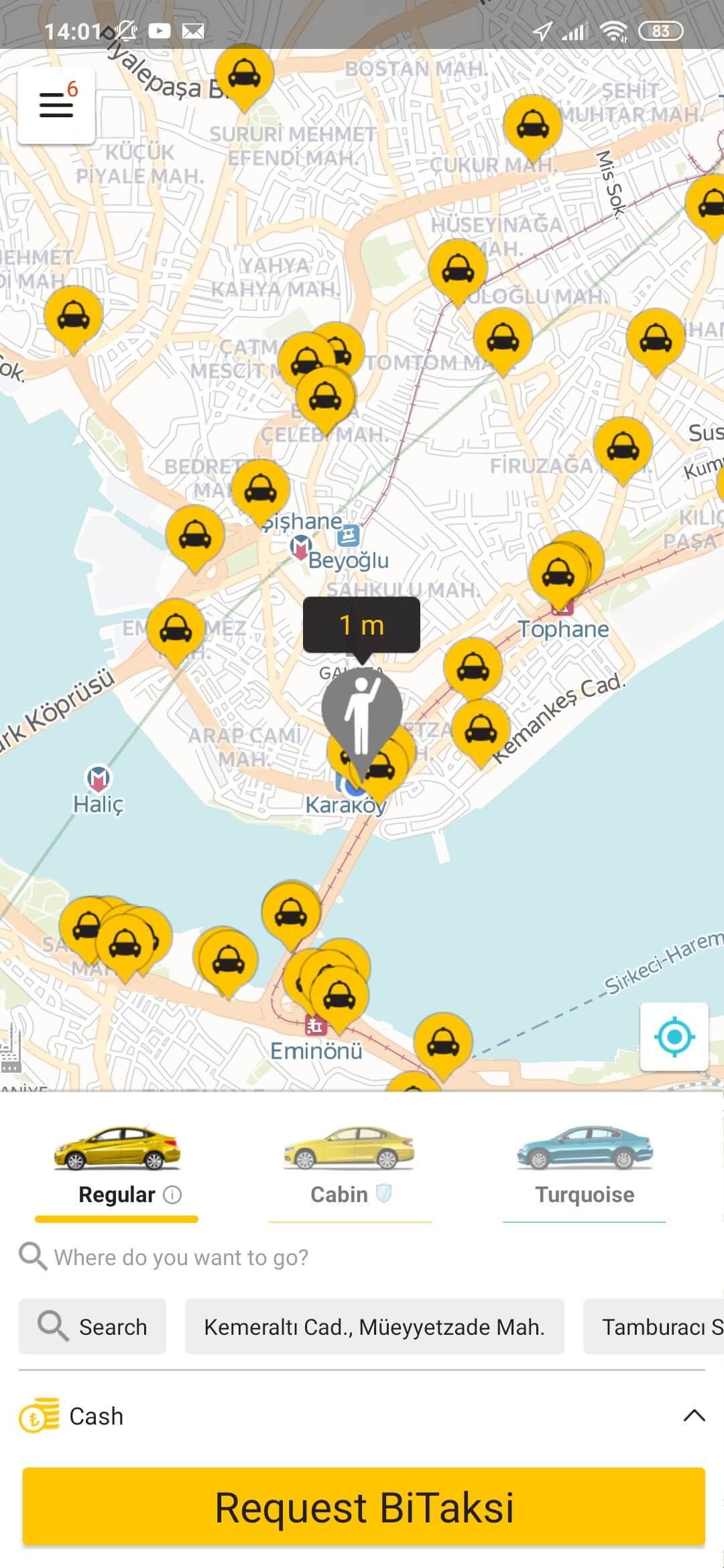Image resolution: width=724 pixels, height=1568 pixels.
Task: Pick Kemeraltı Cad., Müeyyetzade Mah. as destination
Action: coord(374,1327)
